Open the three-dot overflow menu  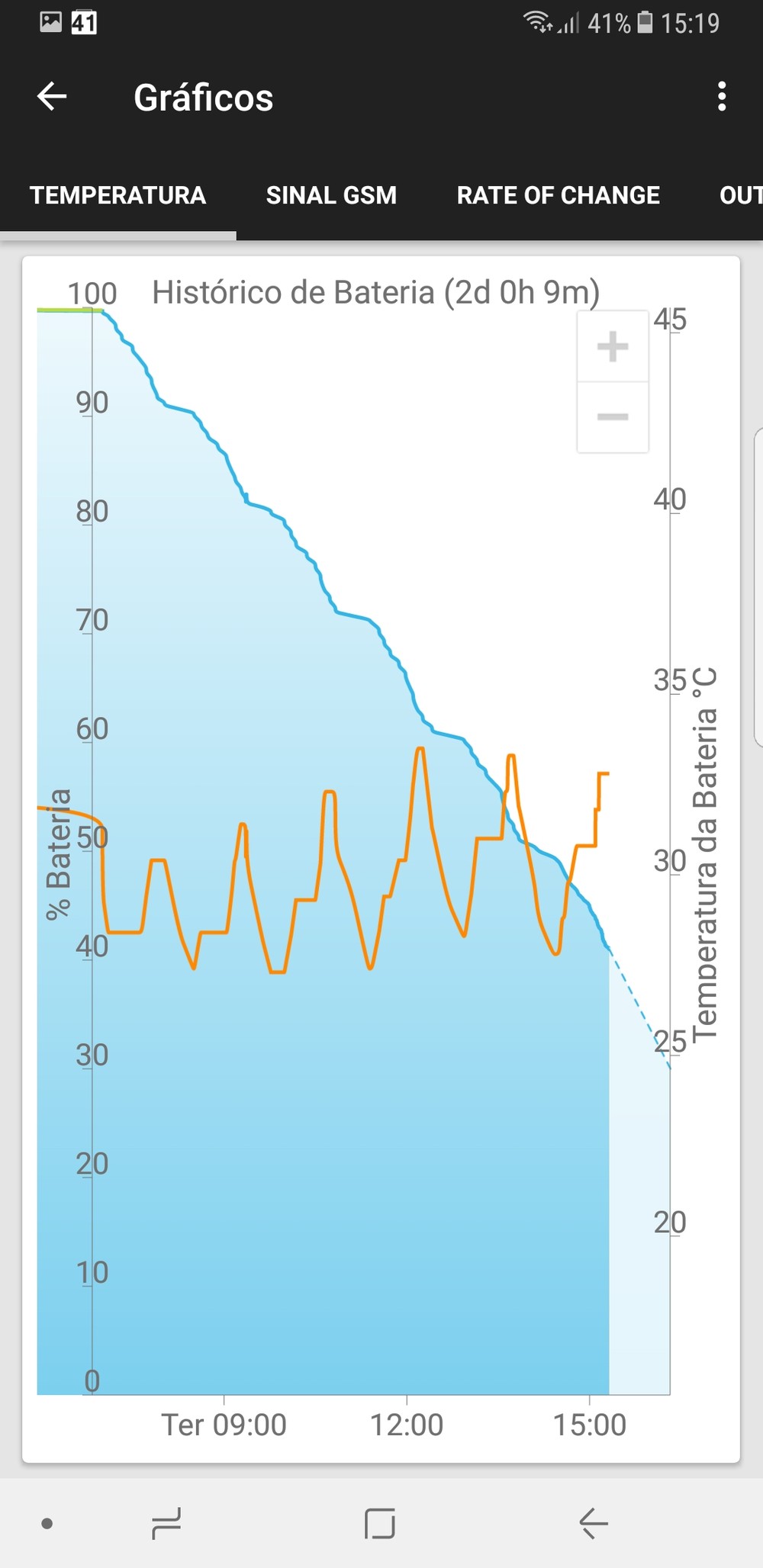click(721, 97)
